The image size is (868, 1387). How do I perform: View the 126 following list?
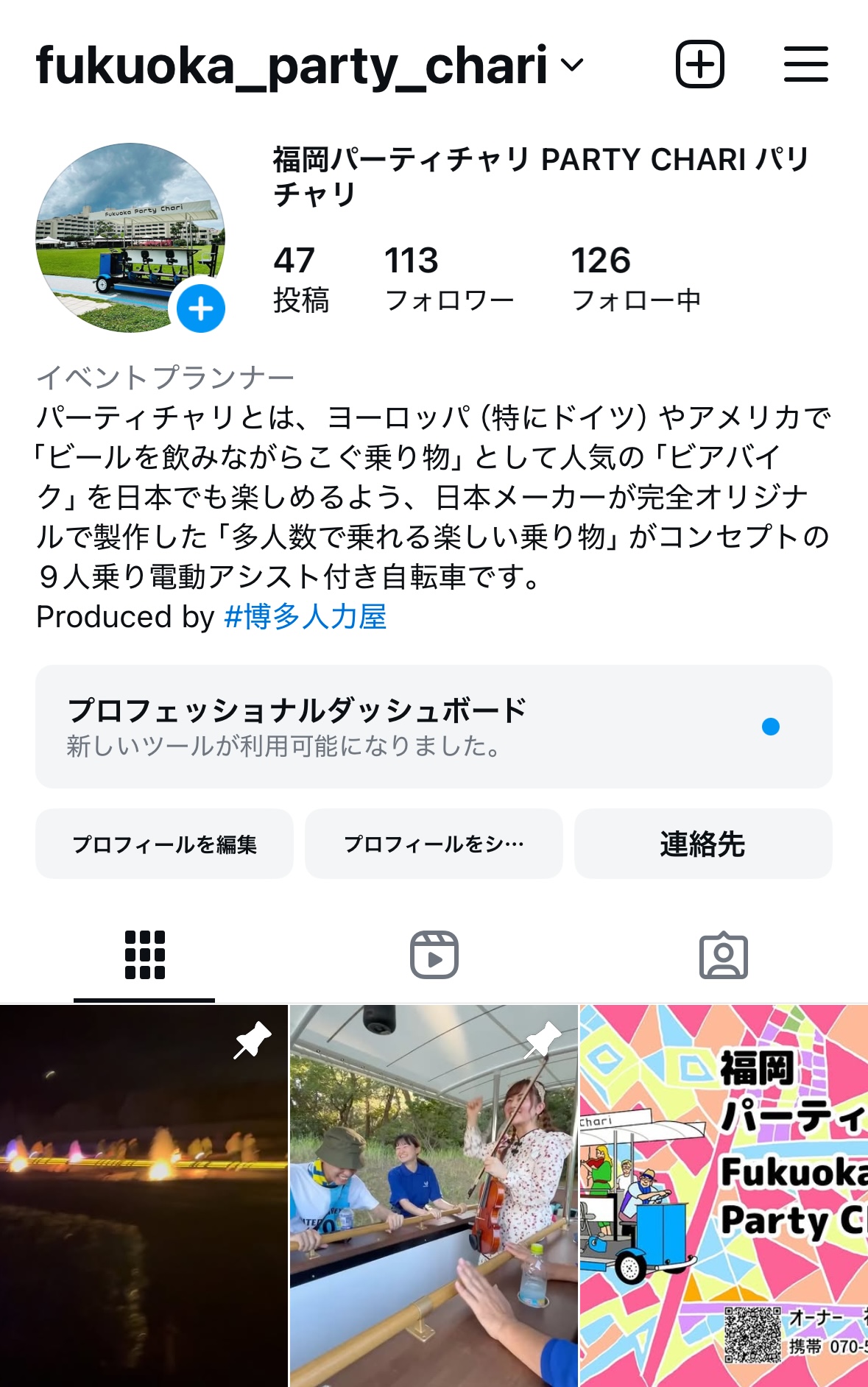click(635, 280)
